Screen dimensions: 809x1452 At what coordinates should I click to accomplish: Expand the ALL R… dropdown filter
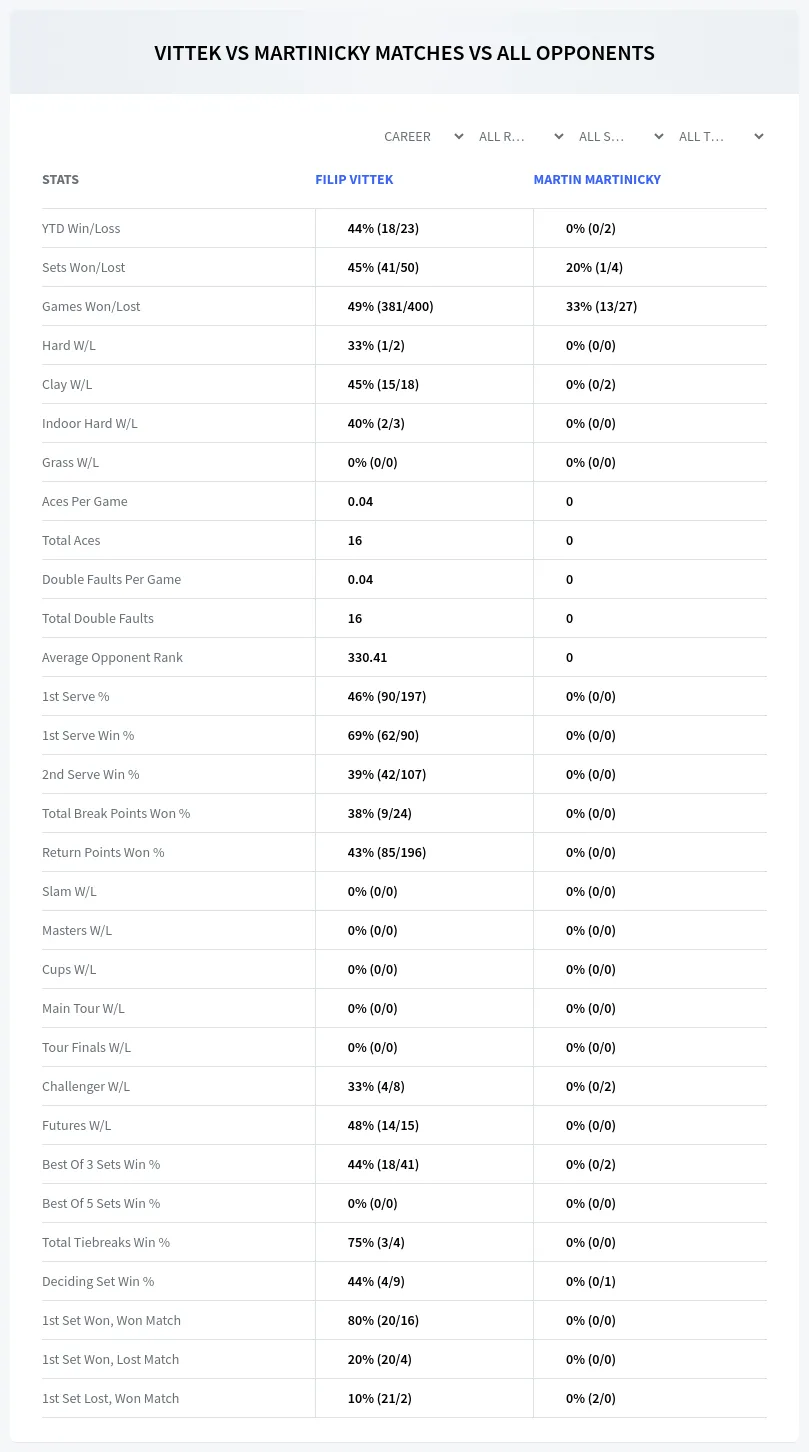tap(522, 136)
